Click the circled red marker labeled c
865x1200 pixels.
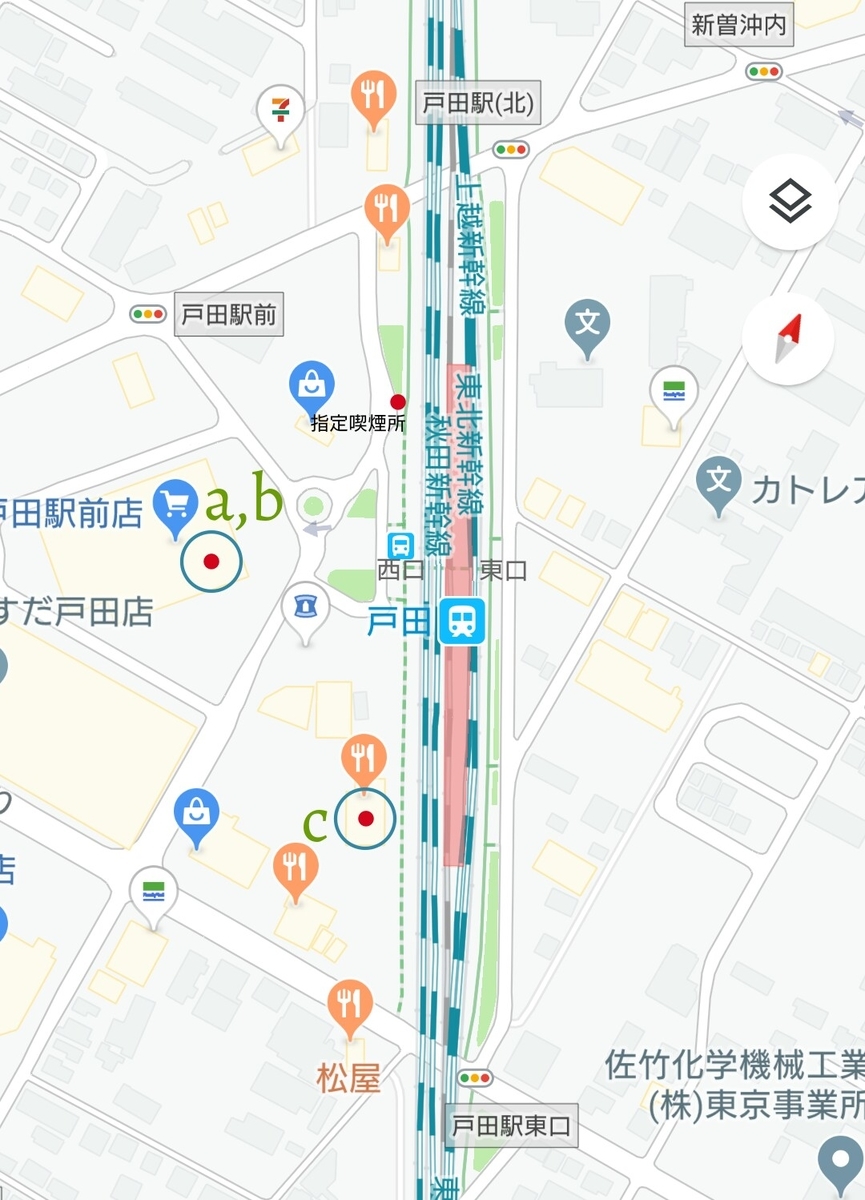click(x=366, y=818)
